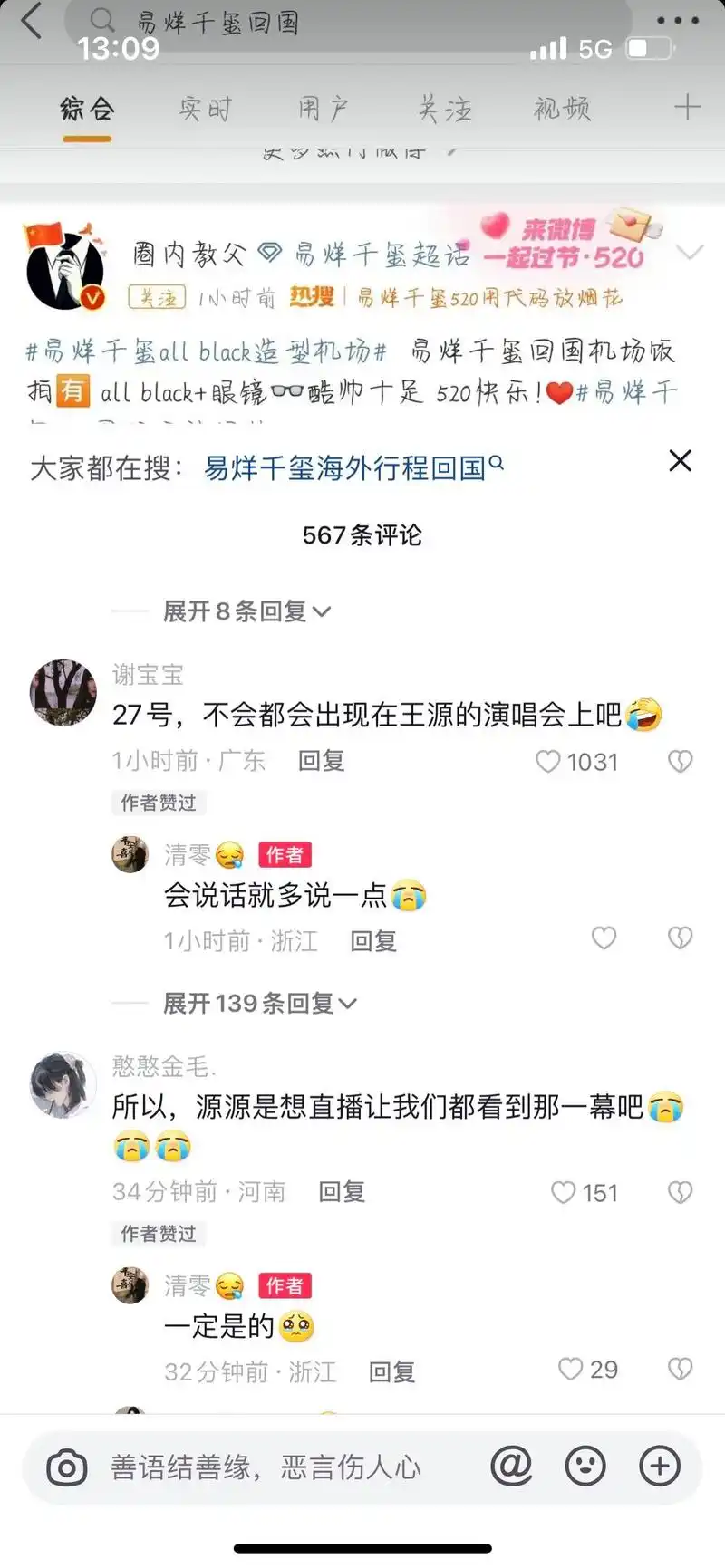Tap the thumbs-down icon on 谢宝宝's comment
The width and height of the screenshot is (725, 1568).
pos(681,761)
